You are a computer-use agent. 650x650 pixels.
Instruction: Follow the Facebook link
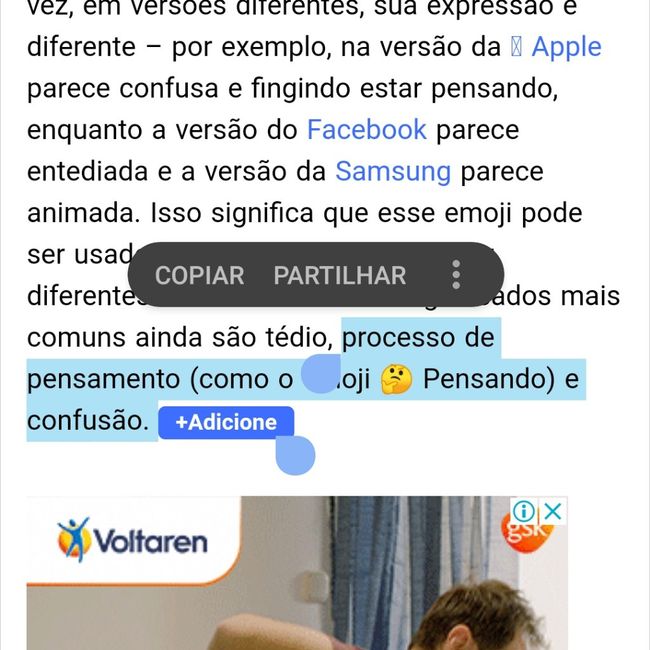[366, 129]
